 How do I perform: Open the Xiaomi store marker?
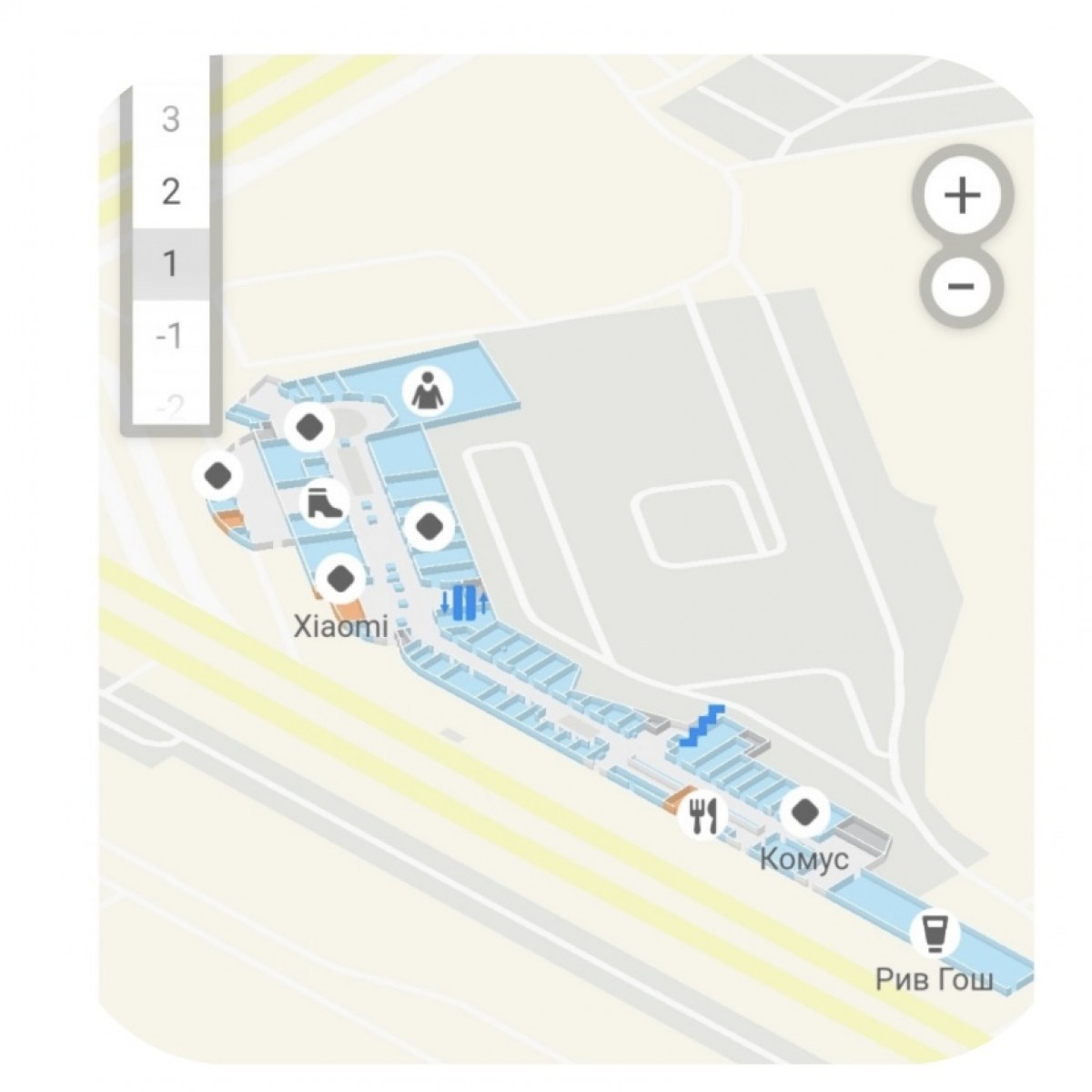[x=340, y=579]
